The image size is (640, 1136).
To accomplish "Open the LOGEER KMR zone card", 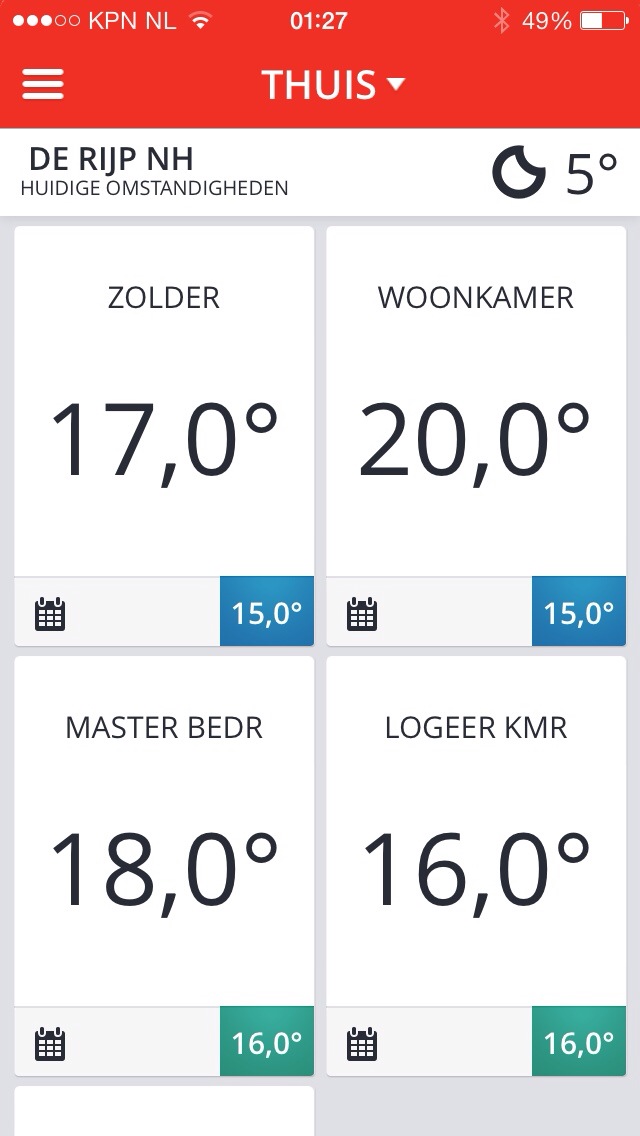I will [476, 831].
